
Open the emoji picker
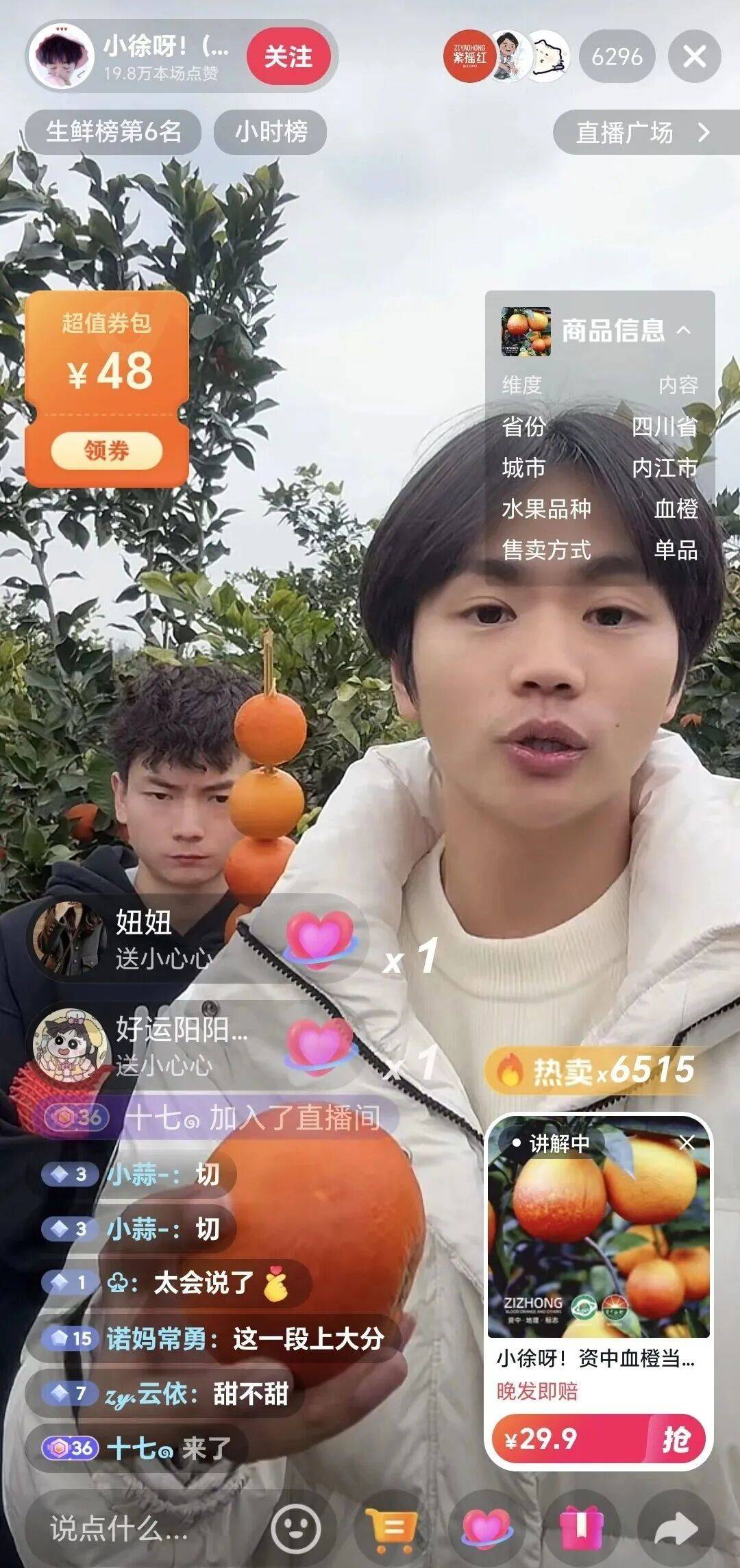coord(295,1528)
